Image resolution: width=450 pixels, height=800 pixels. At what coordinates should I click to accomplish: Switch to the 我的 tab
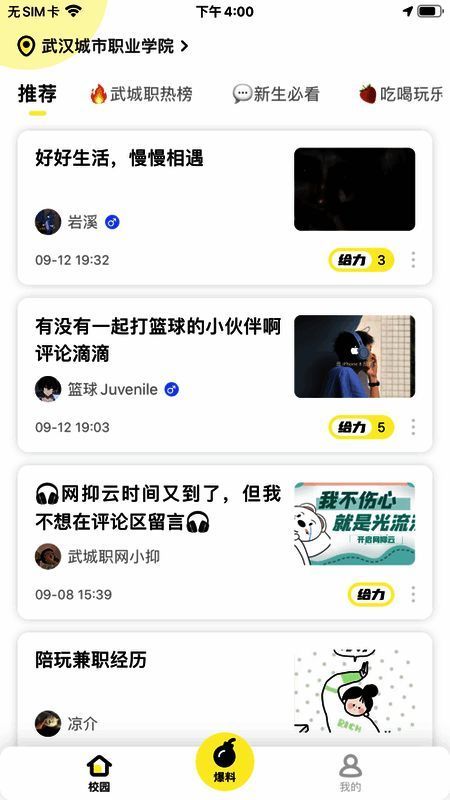(x=350, y=773)
